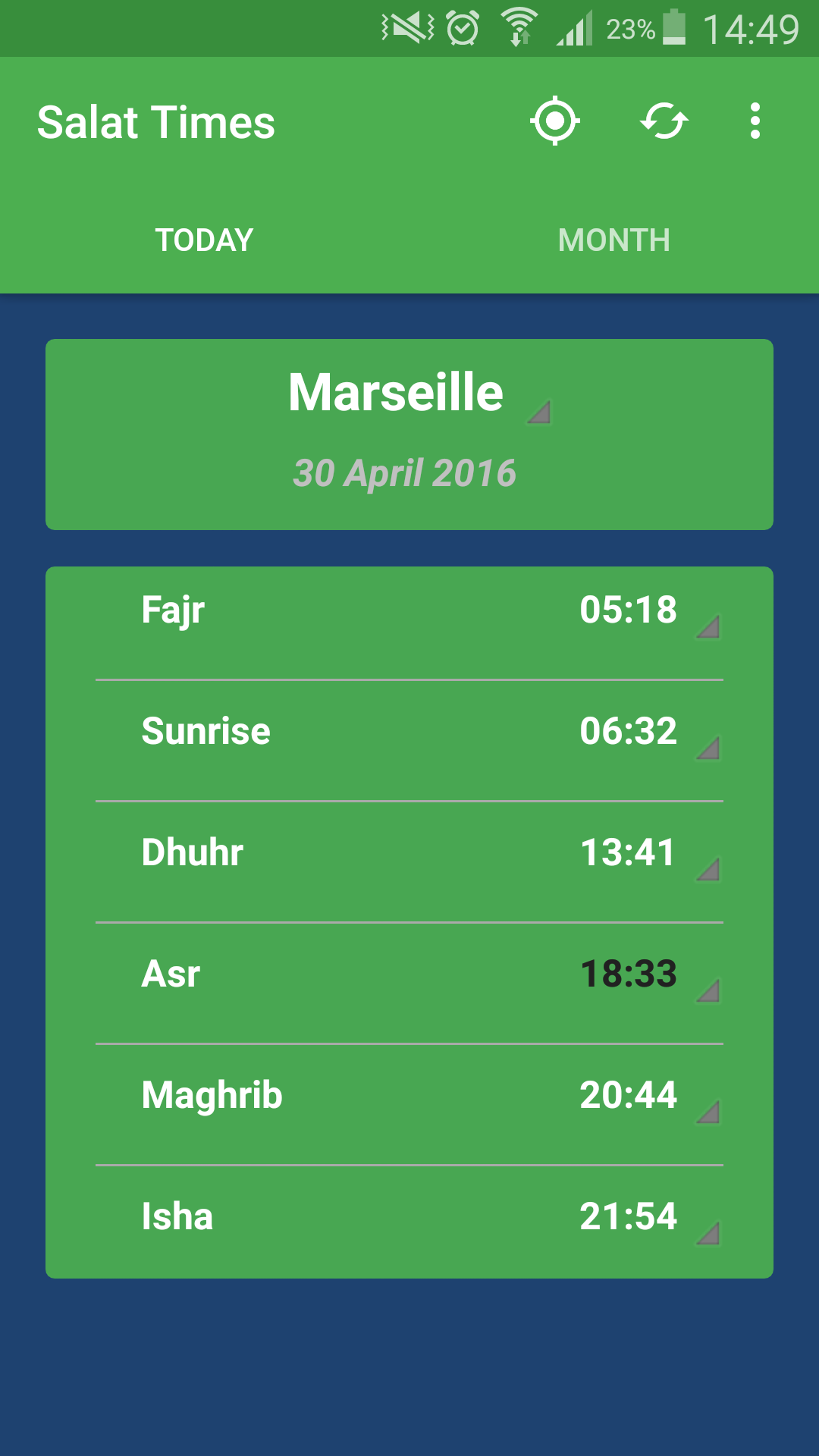Click the date 30 April 2016
Screen dimensions: 819x1456
[406, 473]
